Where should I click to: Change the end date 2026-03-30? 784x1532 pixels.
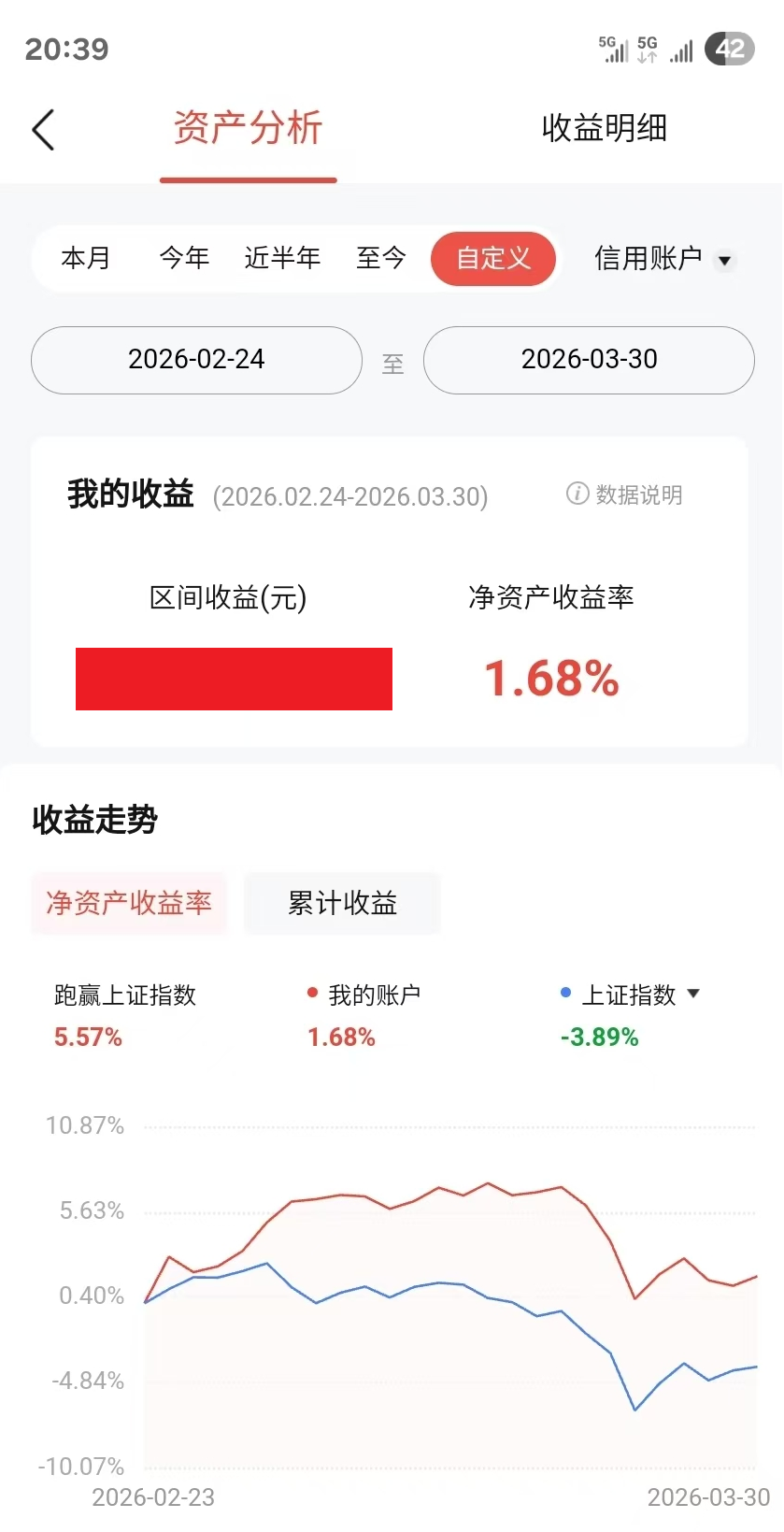click(x=589, y=360)
